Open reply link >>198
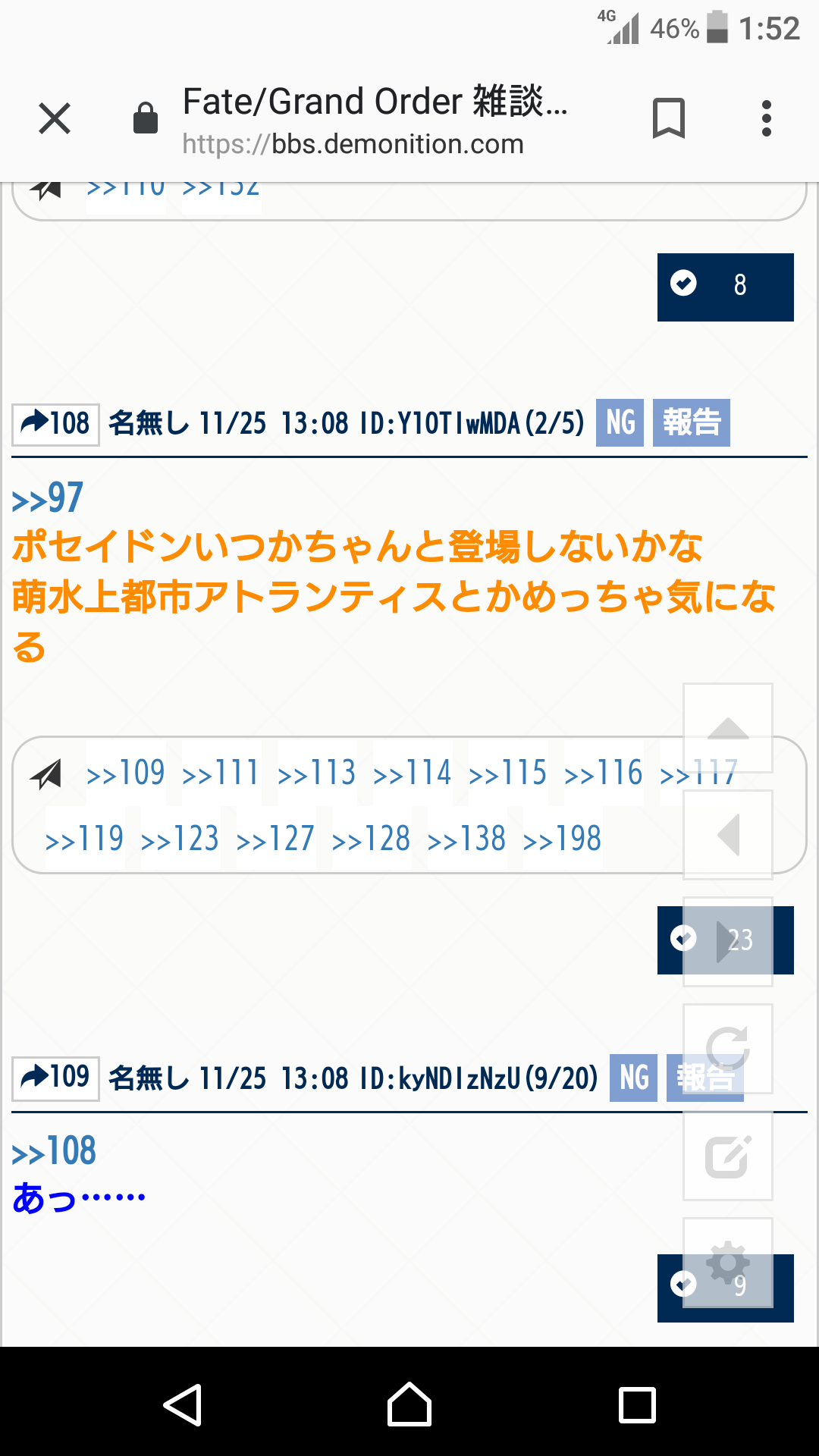The width and height of the screenshot is (819, 1456). [562, 839]
